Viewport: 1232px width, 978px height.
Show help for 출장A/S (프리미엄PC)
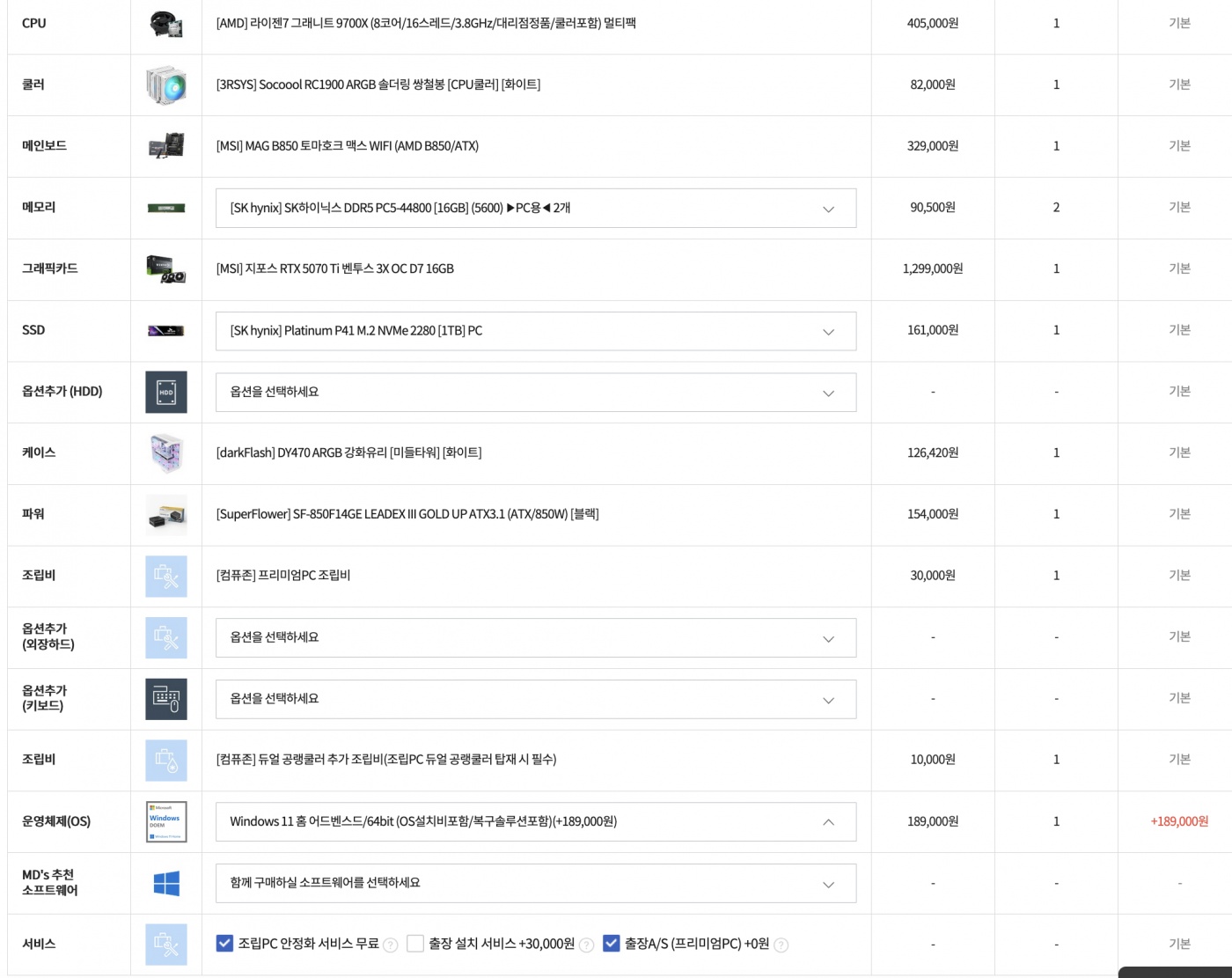(x=781, y=945)
